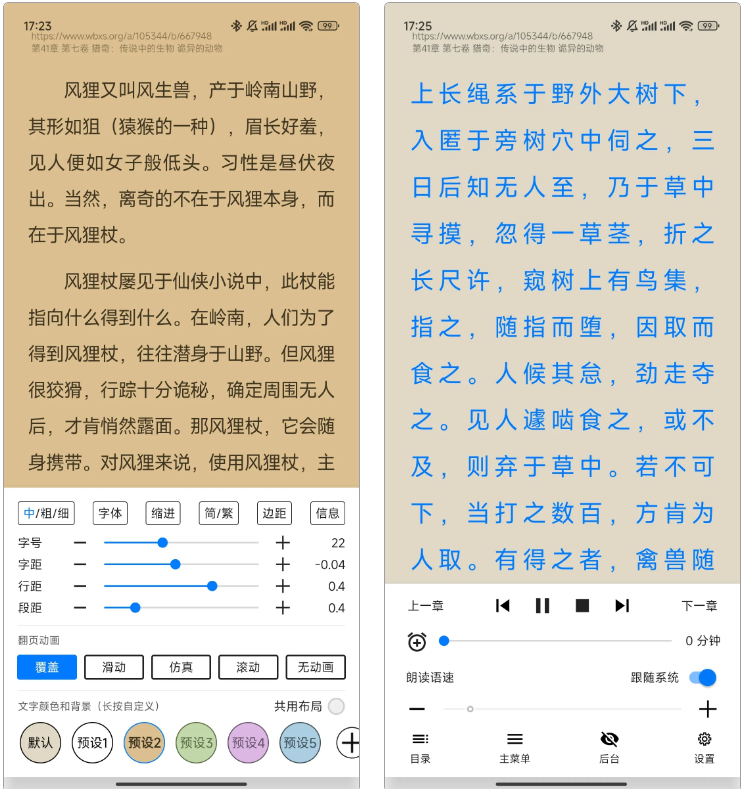The image size is (742, 789).
Task: Tap the 简/繁 conversion button
Action: point(219,513)
